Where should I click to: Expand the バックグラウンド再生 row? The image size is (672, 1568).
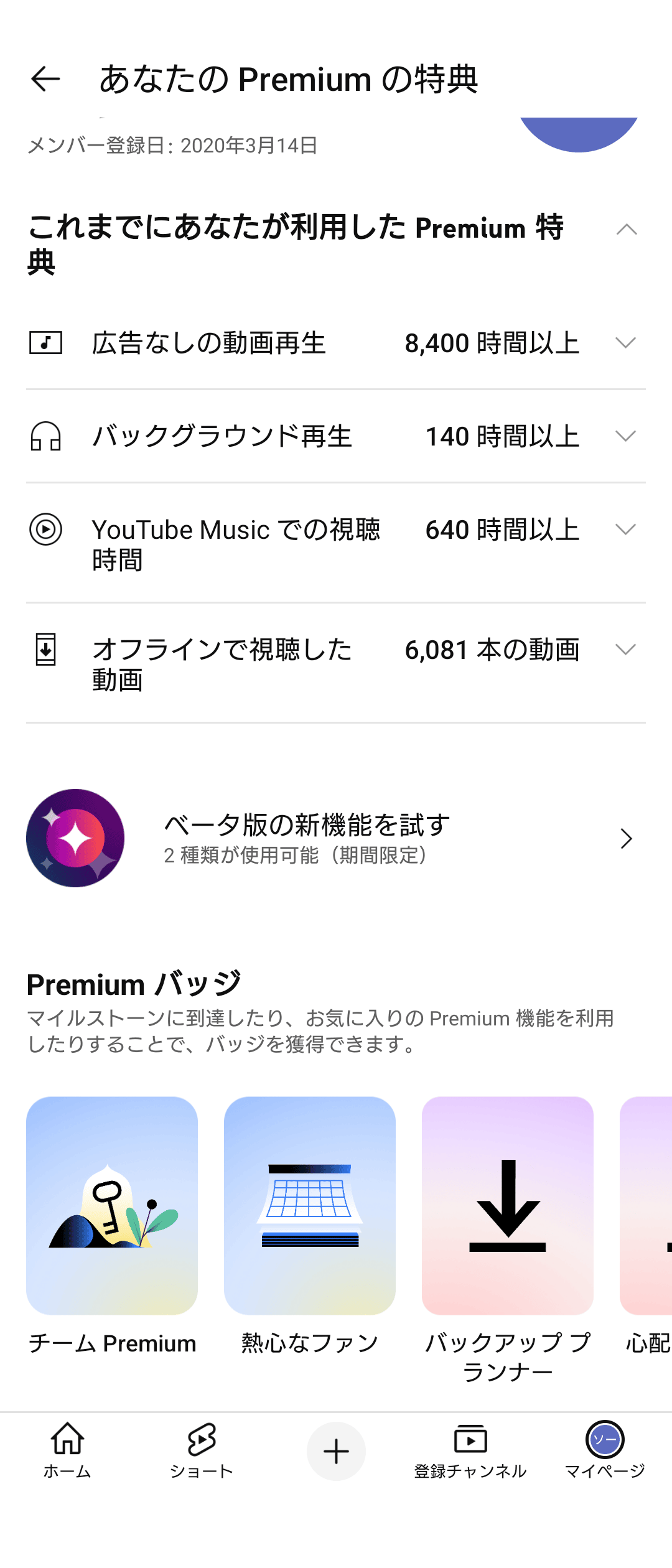625,436
